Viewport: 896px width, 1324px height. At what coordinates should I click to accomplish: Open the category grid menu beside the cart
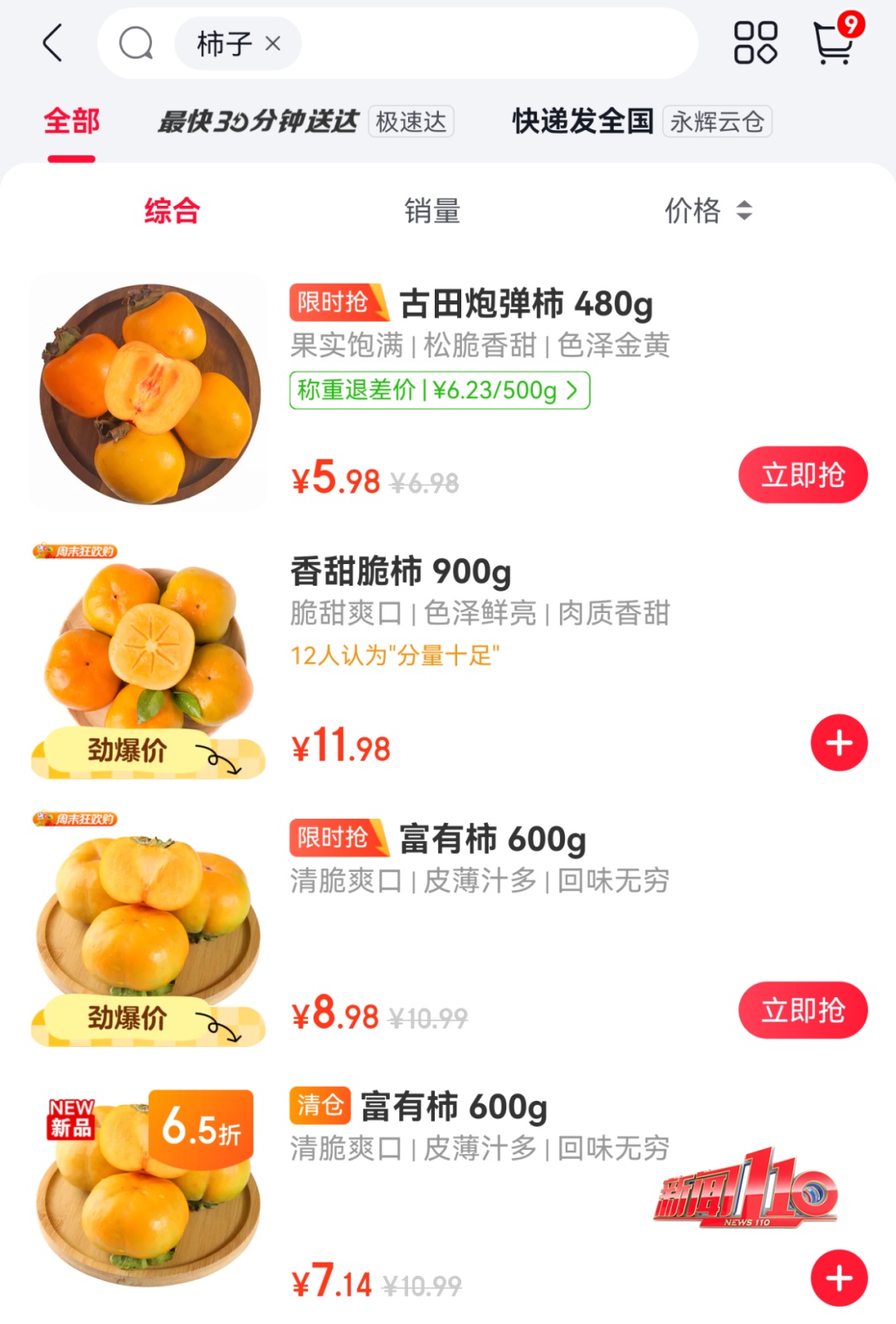coord(756,43)
